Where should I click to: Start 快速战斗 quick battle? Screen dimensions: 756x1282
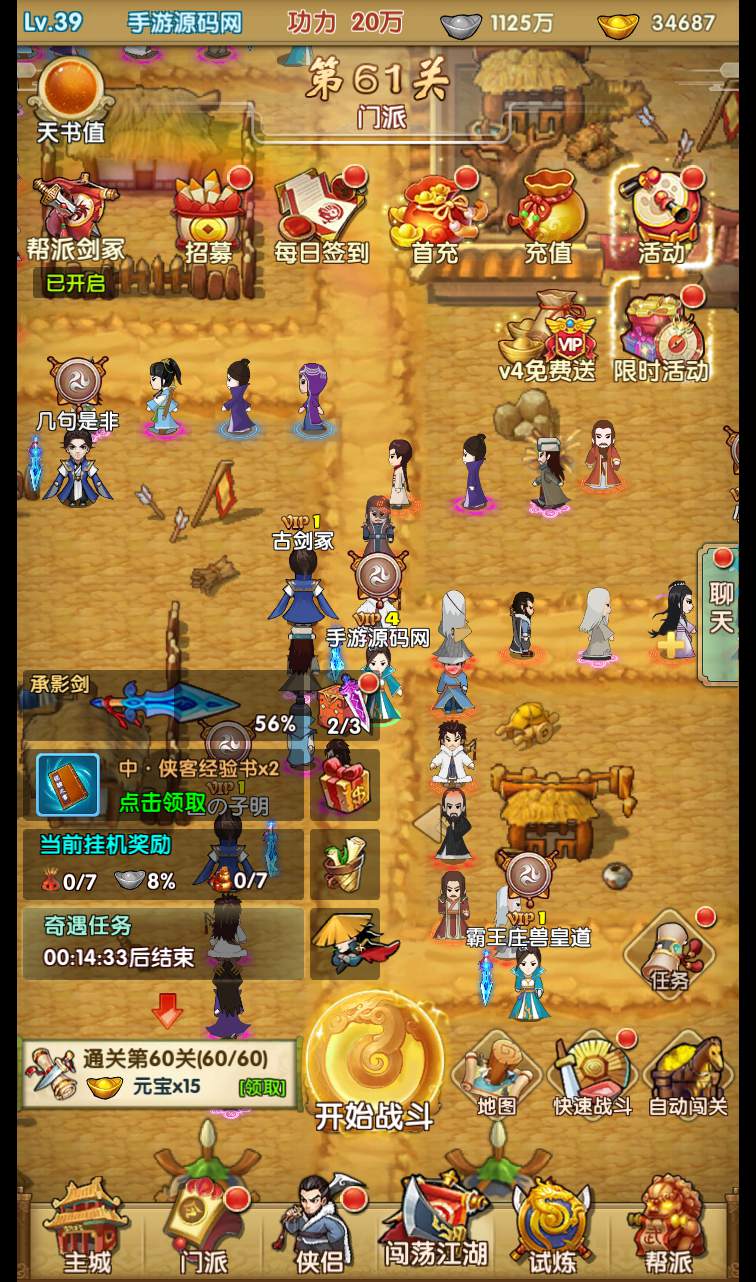point(592,1075)
